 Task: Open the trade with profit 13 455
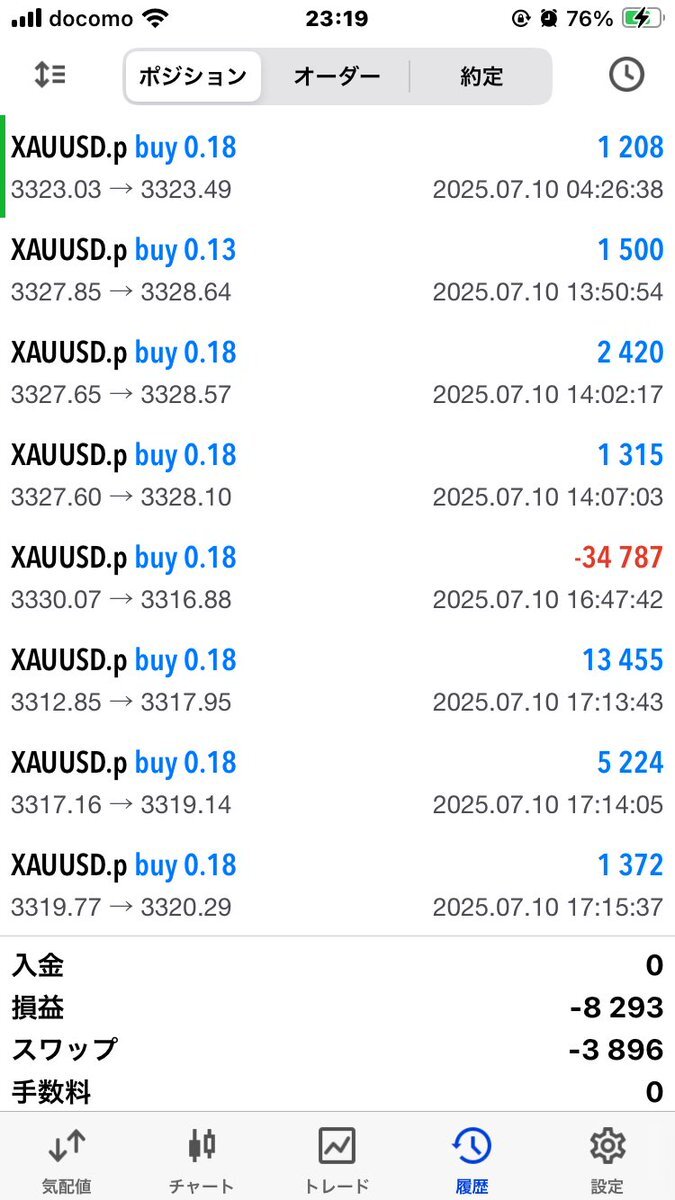[x=337, y=680]
